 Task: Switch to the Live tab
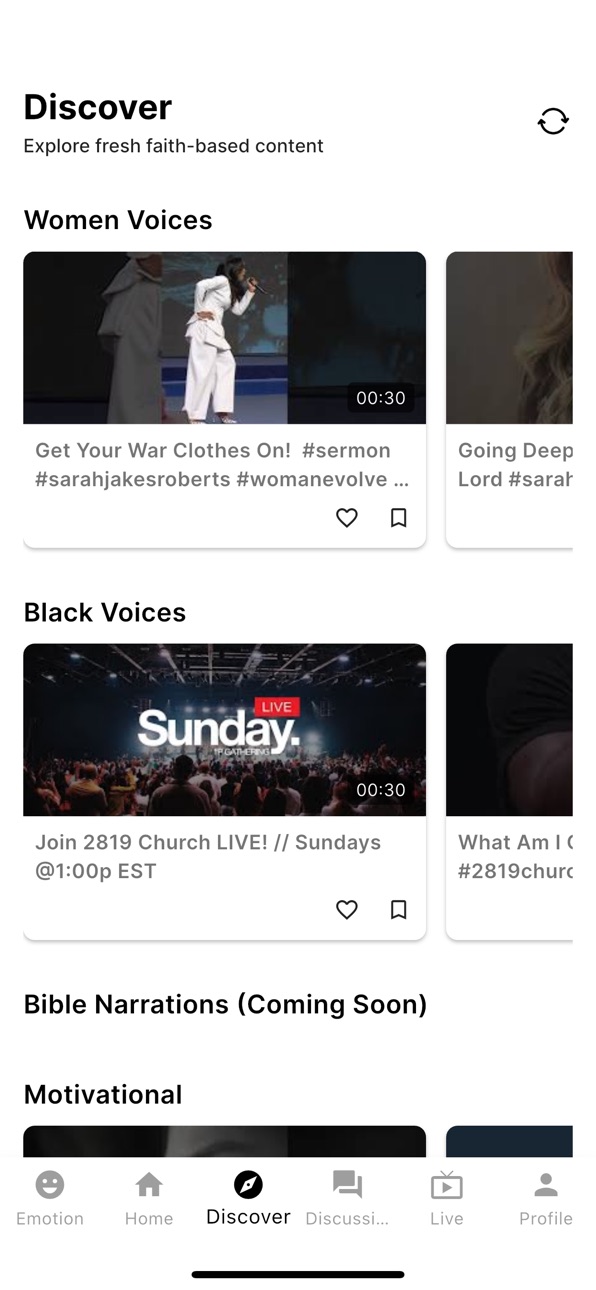(447, 1199)
